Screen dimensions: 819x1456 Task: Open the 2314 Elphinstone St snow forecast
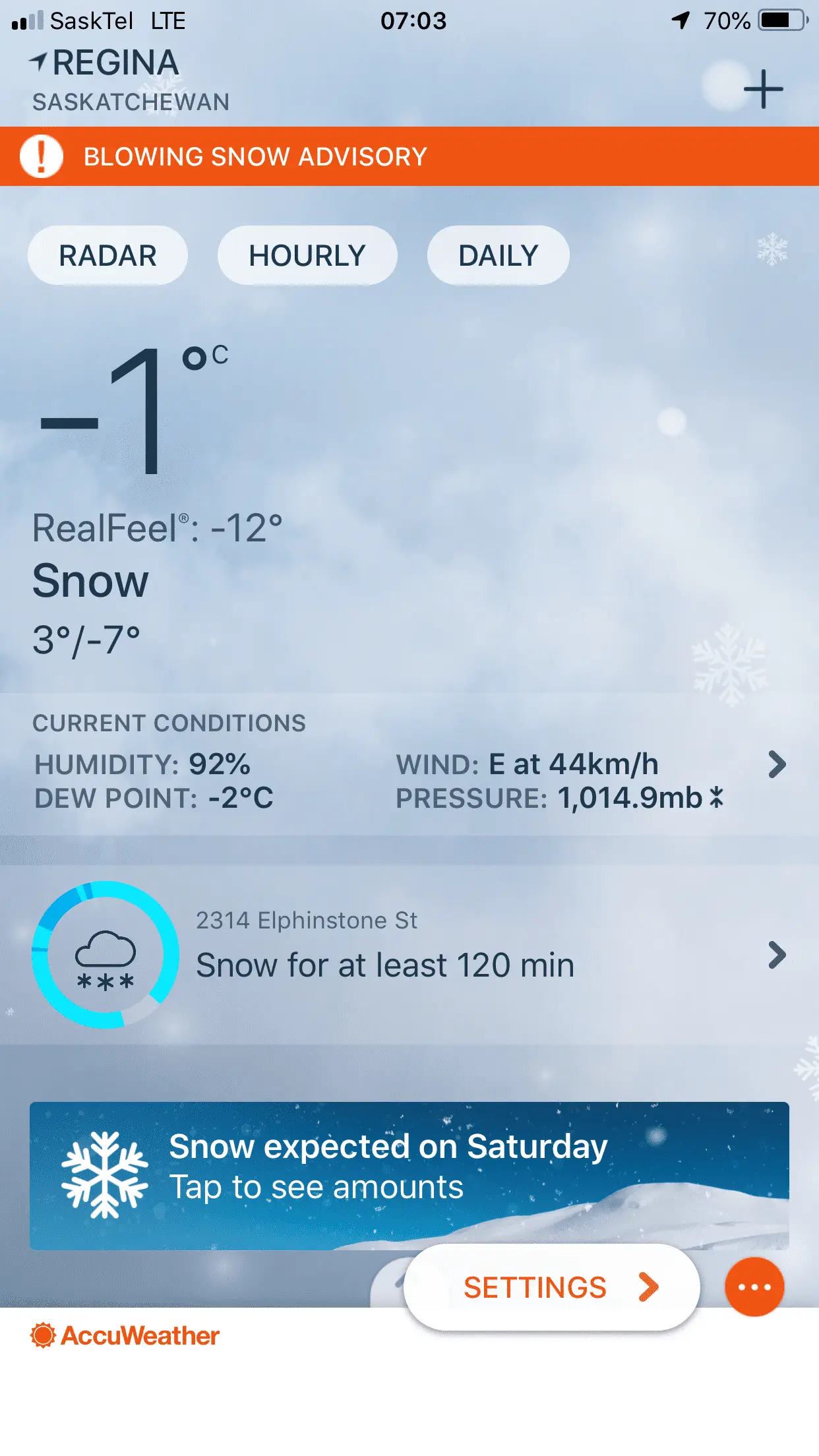coord(409,955)
